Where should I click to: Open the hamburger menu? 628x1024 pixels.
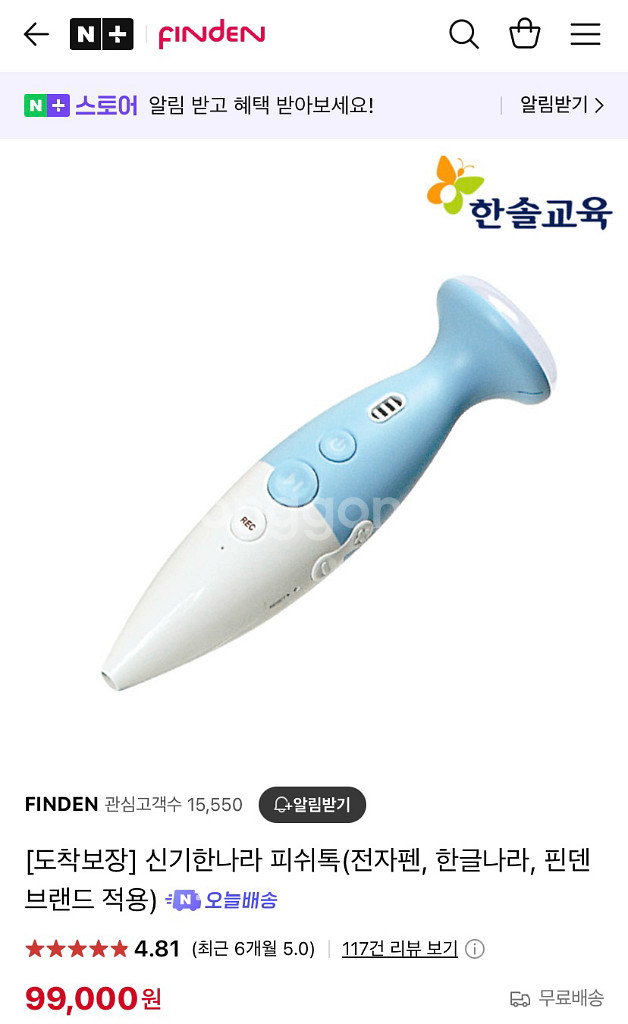(585, 34)
